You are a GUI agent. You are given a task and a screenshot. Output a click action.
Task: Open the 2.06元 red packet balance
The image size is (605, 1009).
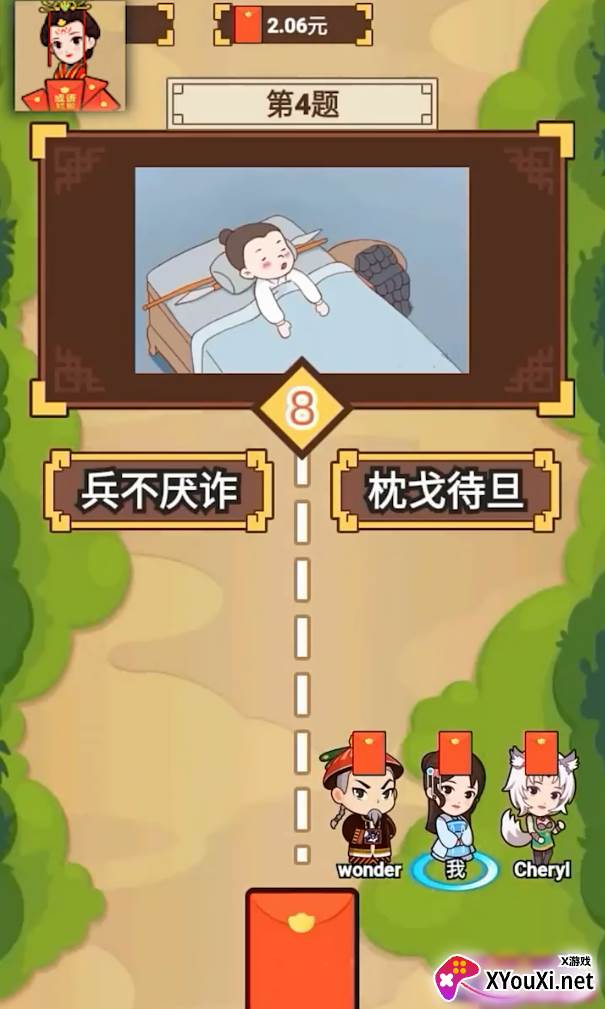[293, 26]
